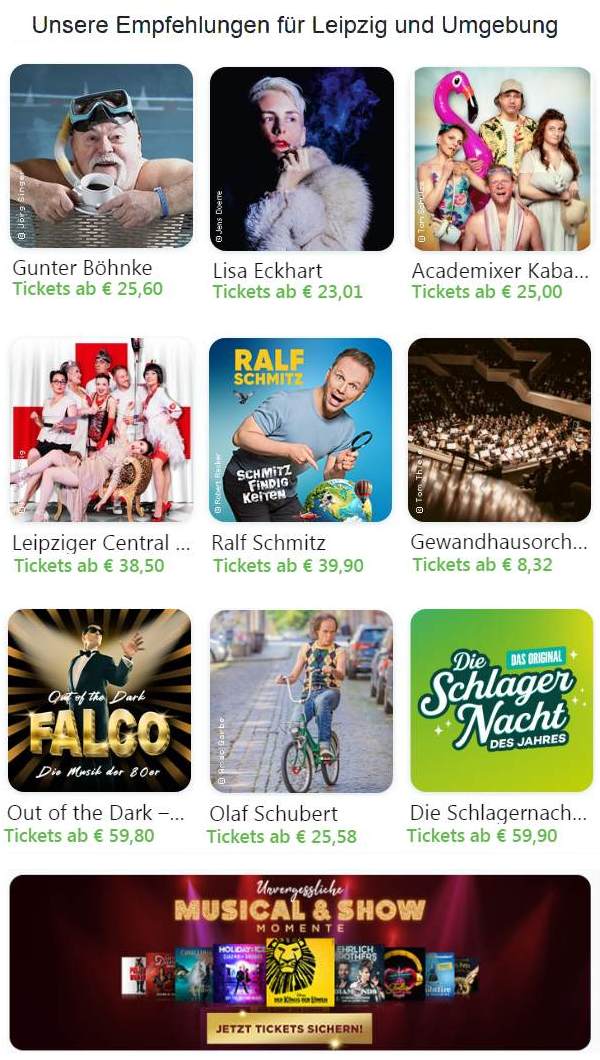Viewport: 600px width, 1060px height.
Task: Open Die Schlagernacht des Jahres tile
Action: (501, 700)
